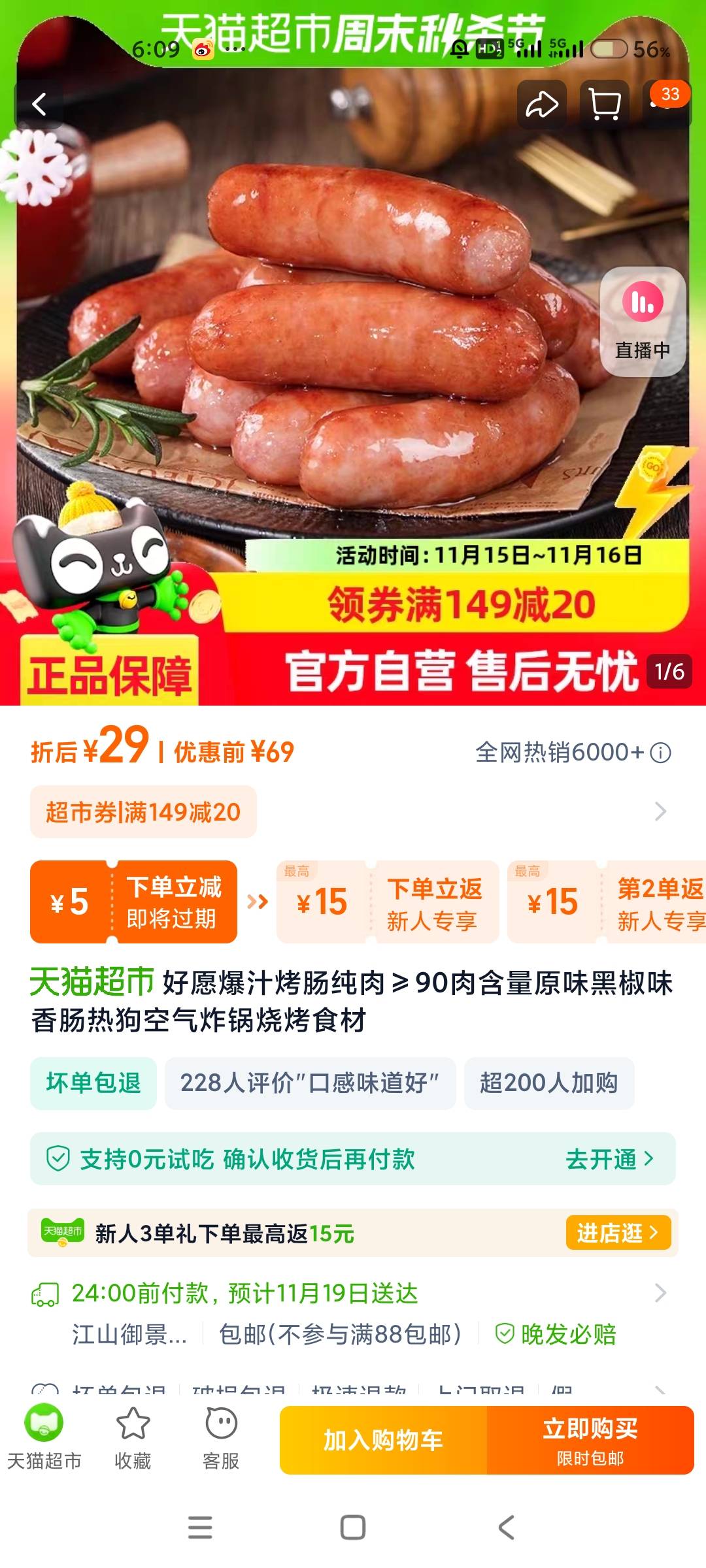Share this sausage product

point(541,105)
